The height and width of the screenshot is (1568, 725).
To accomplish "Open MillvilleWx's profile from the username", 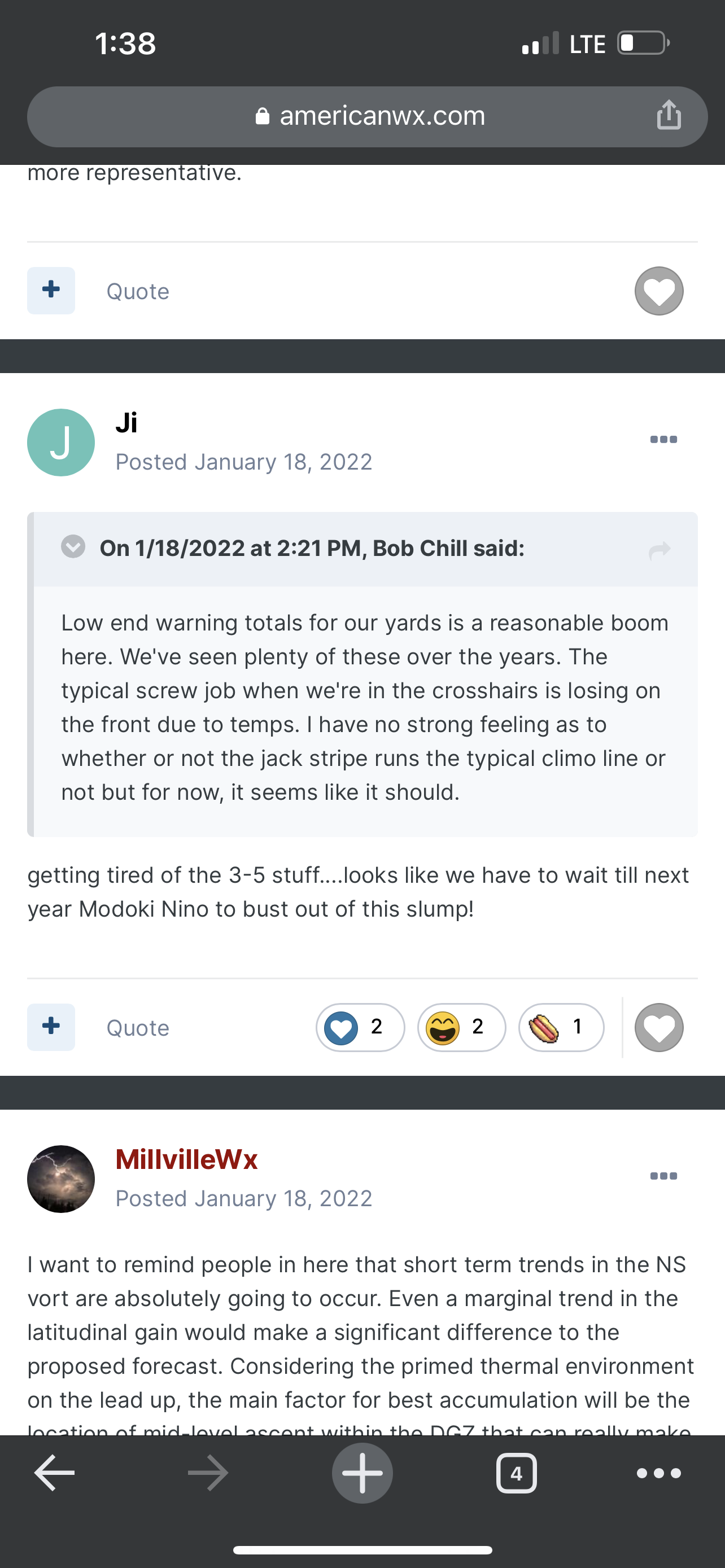I will point(187,1159).
